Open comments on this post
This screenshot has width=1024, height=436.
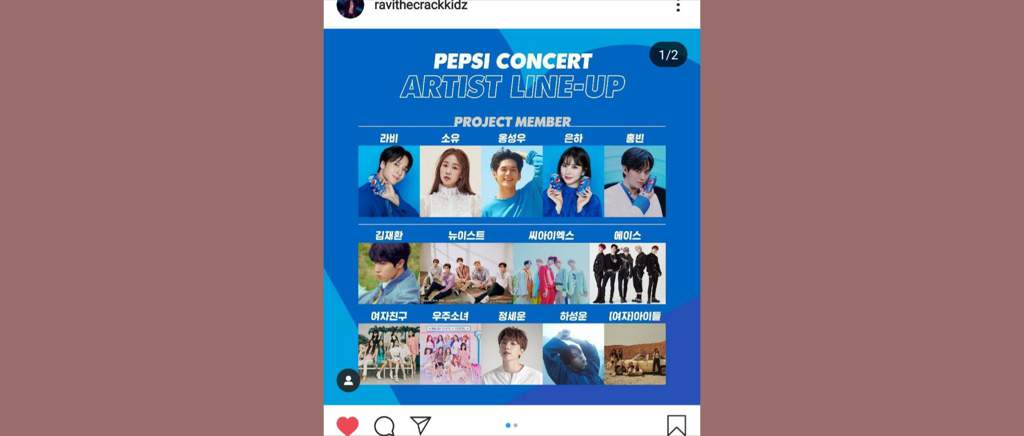point(384,426)
